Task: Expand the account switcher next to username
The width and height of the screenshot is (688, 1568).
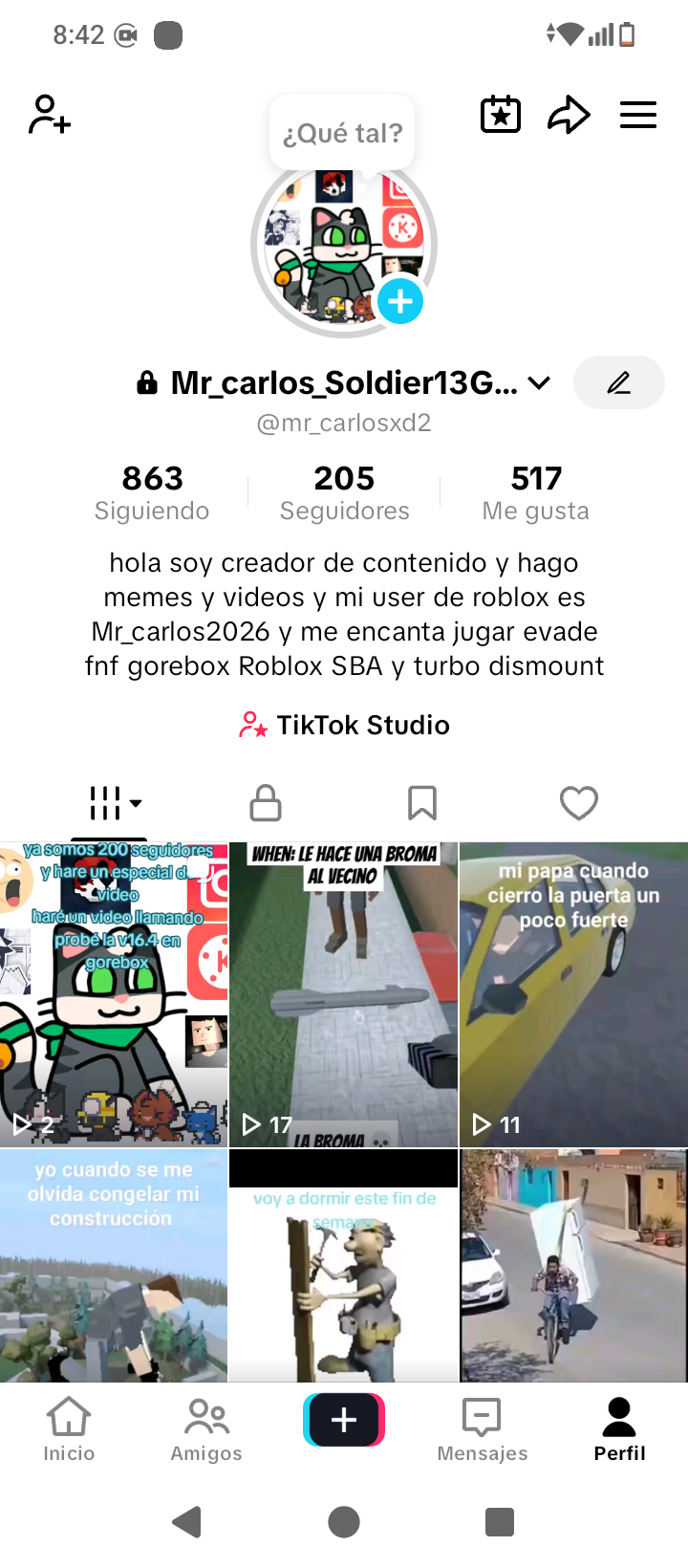Action: coord(539,383)
